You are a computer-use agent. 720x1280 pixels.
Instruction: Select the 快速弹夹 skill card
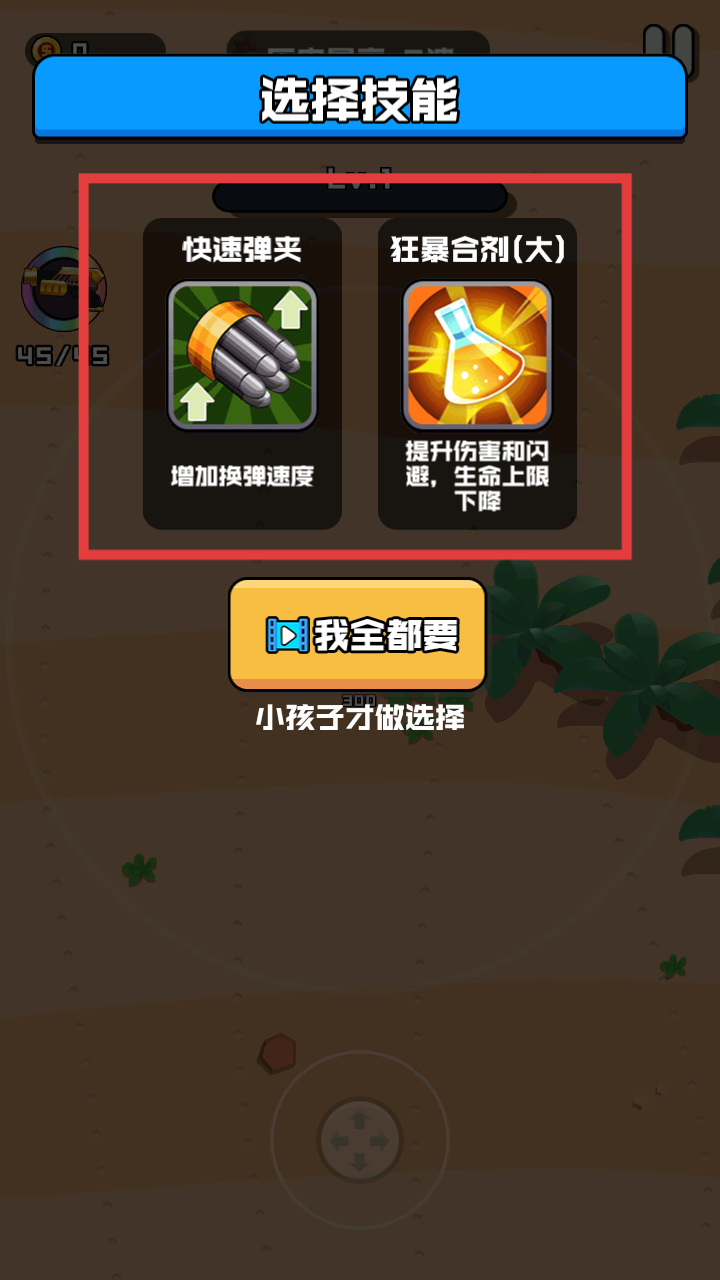[x=242, y=373]
